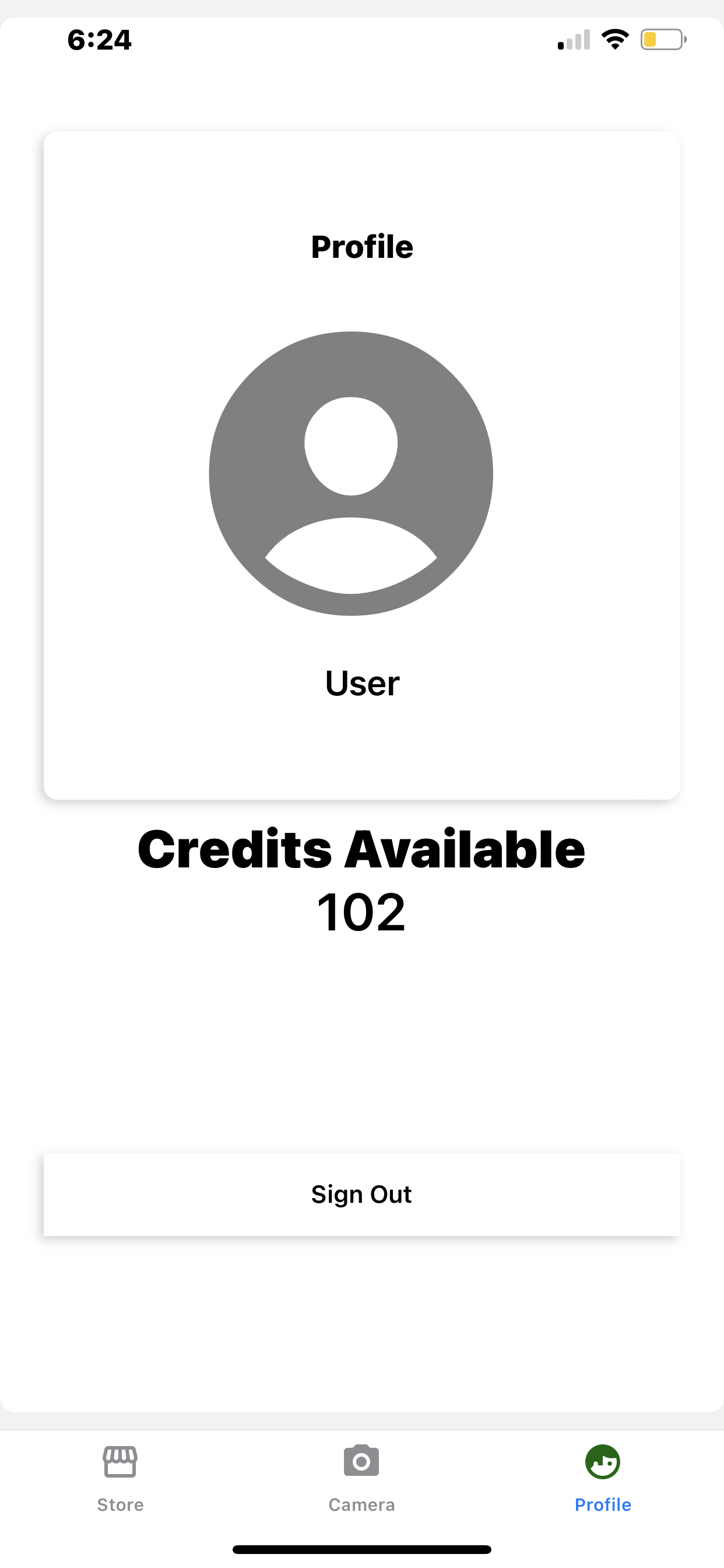Select the Profile tab
Image resolution: width=724 pixels, height=1568 pixels.
point(602,1478)
